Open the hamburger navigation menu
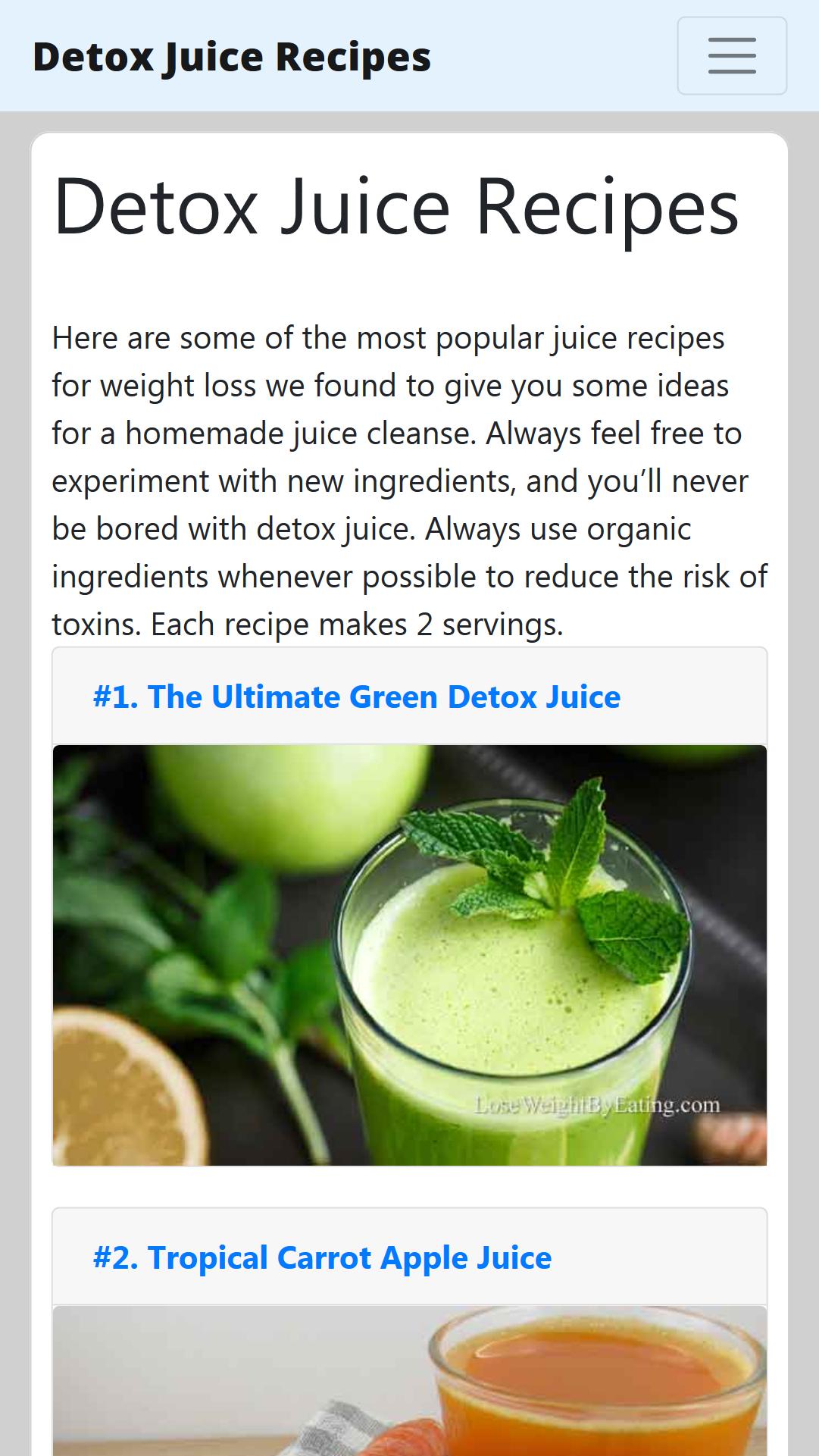The width and height of the screenshot is (819, 1456). coord(731,56)
